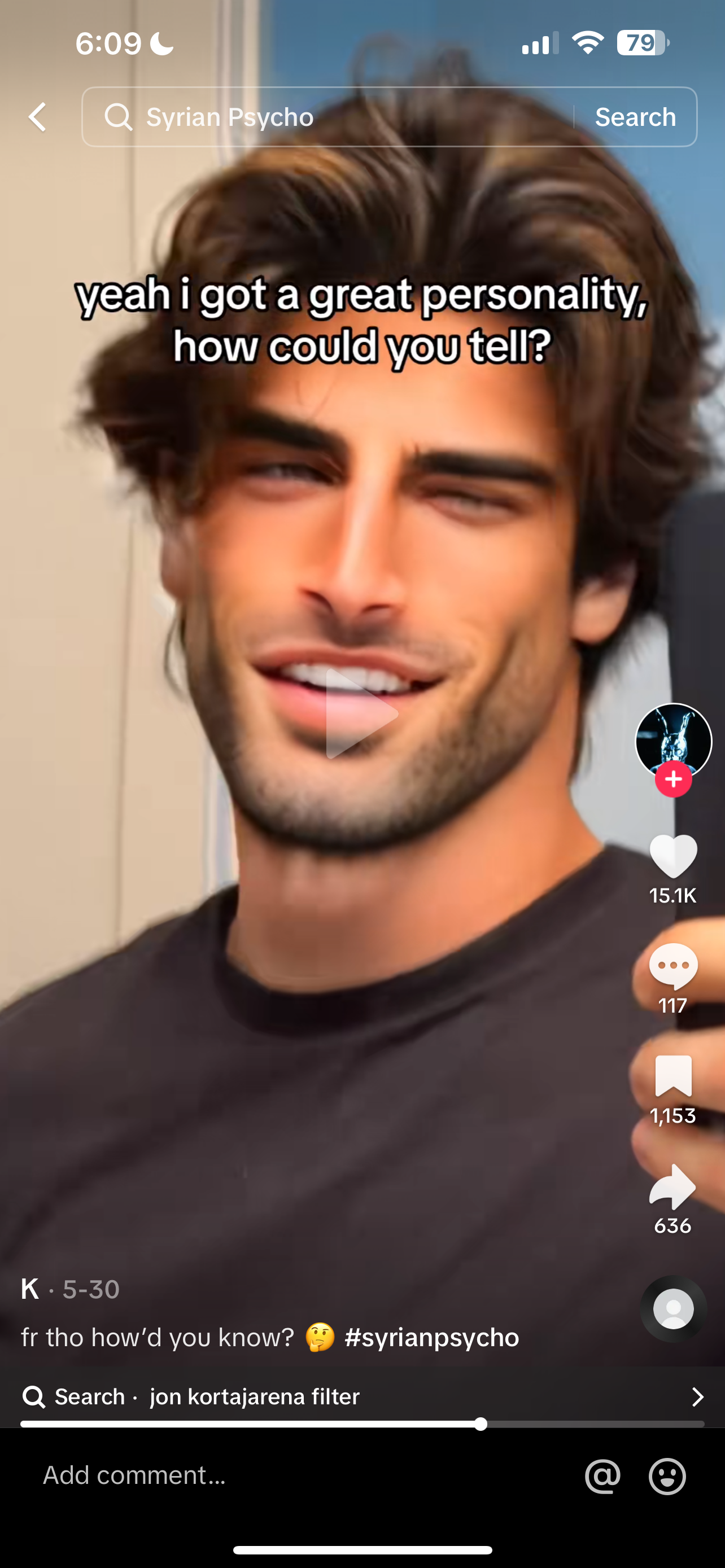This screenshot has width=725, height=1568.
Task: Open the comments bubble
Action: pyautogui.click(x=673, y=966)
